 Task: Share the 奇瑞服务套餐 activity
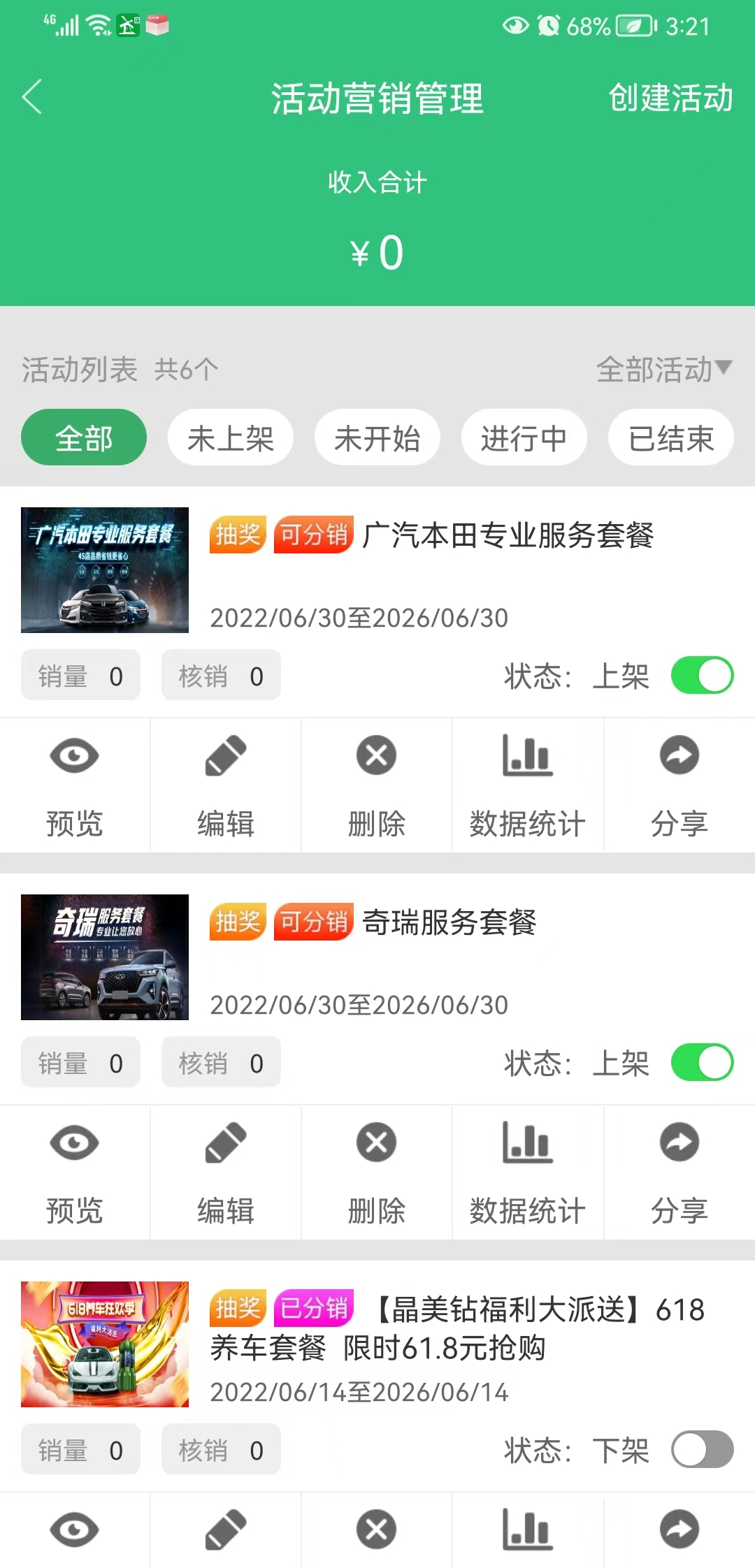pyautogui.click(x=679, y=1173)
